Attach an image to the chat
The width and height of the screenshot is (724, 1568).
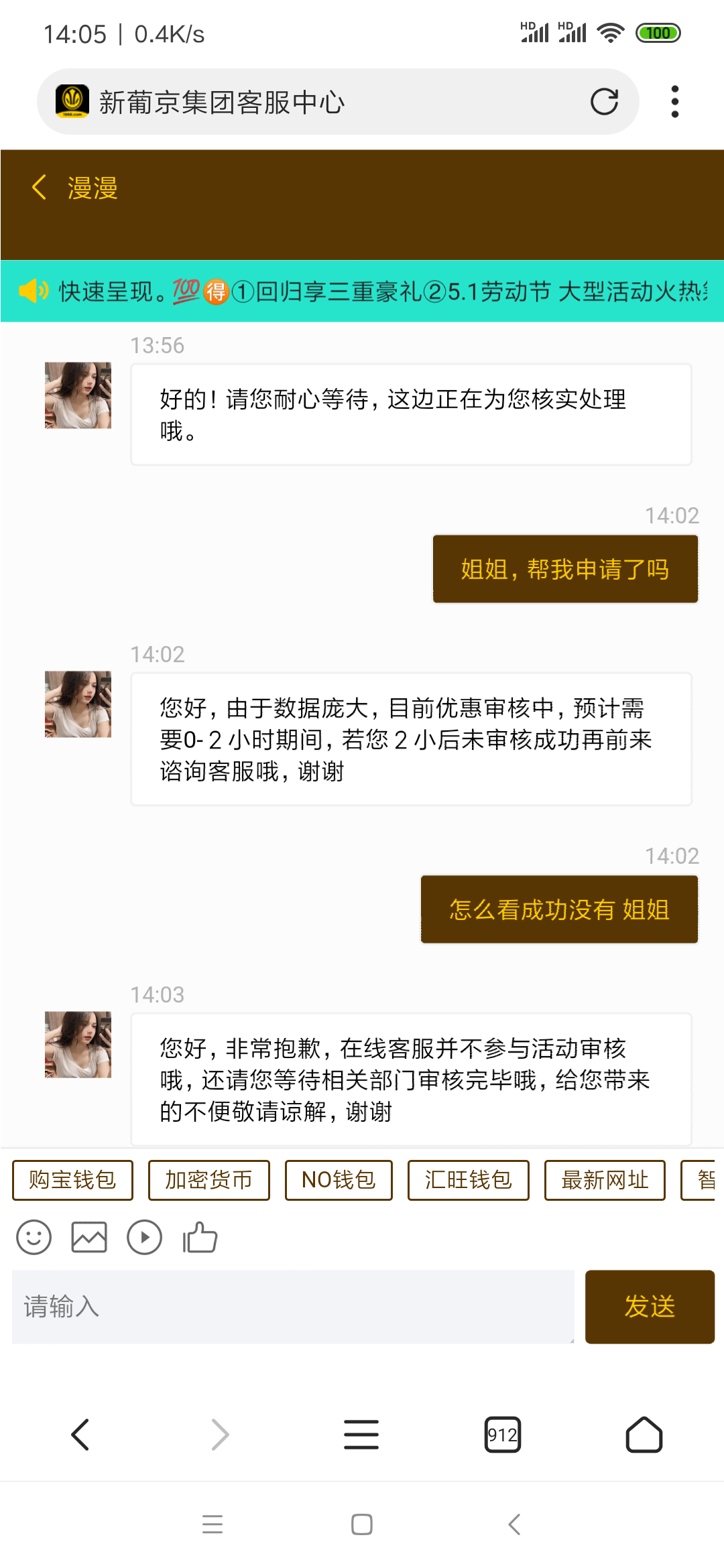[x=89, y=1237]
